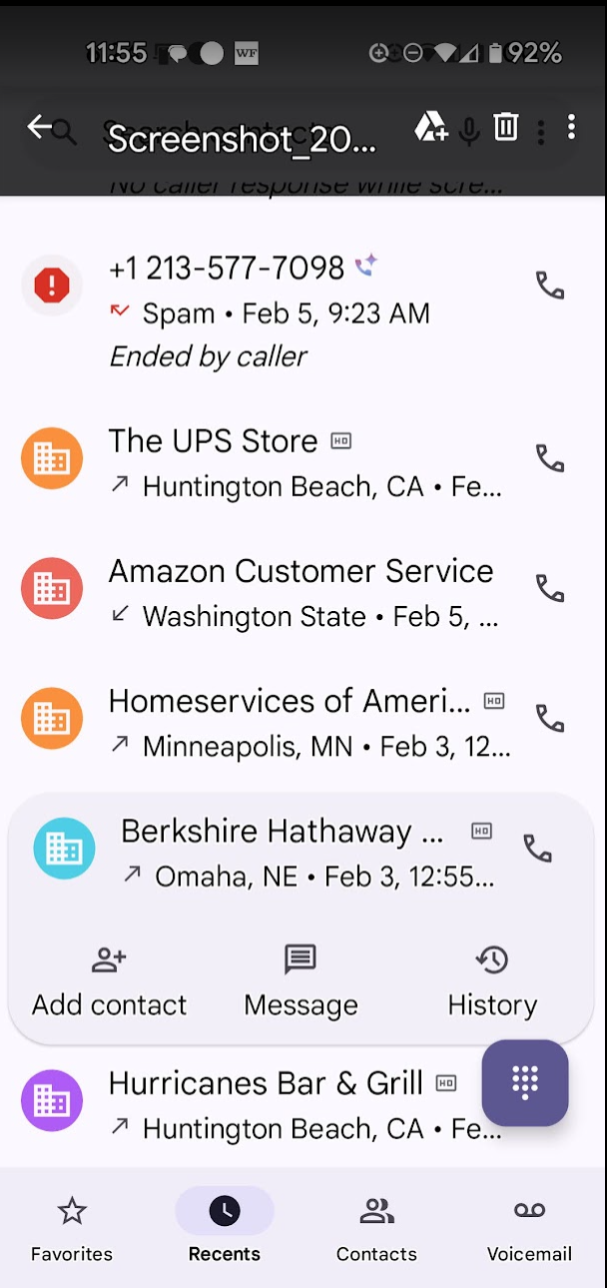The height and width of the screenshot is (1288, 607).
Task: Dial Amazon Customer Service via phone icon
Action: click(x=550, y=588)
